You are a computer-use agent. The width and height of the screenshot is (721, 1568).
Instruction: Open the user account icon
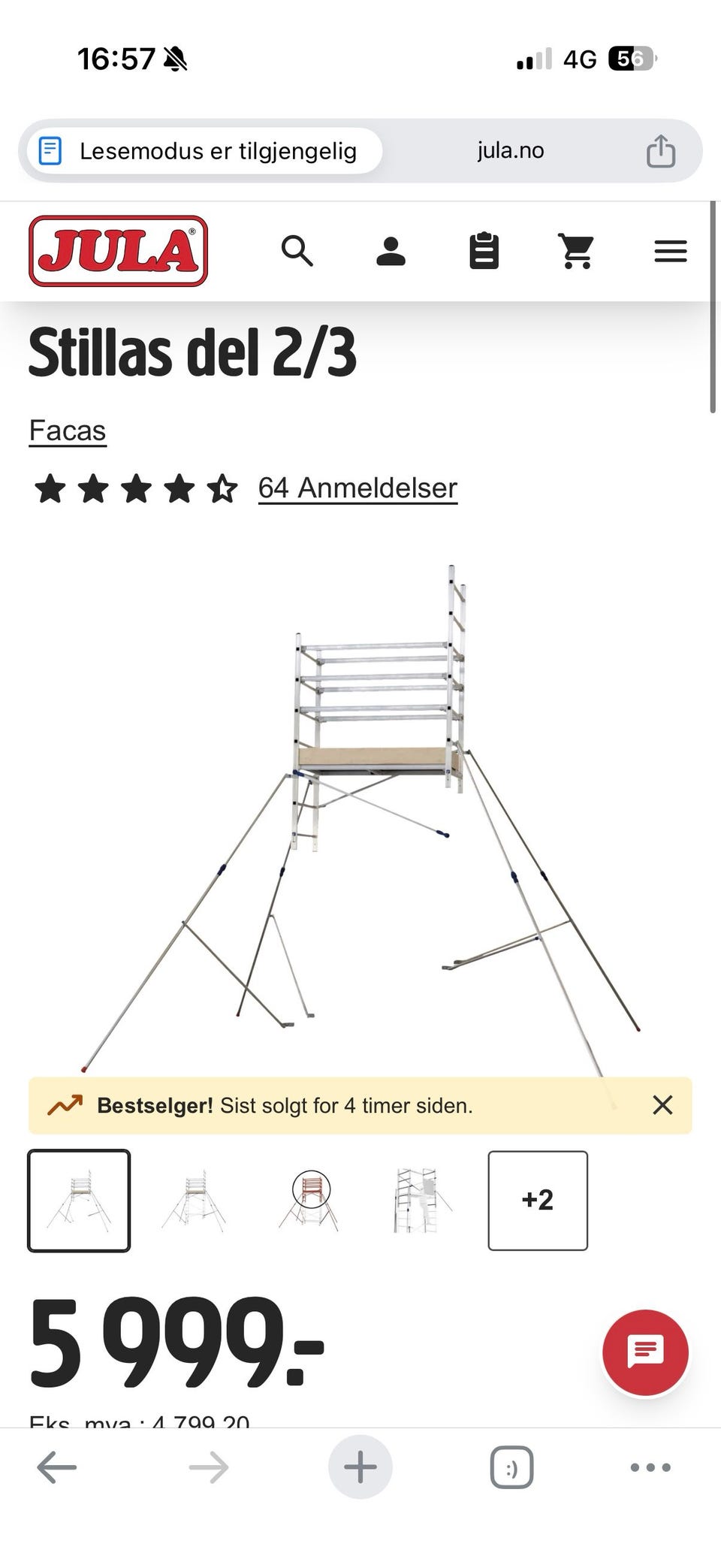point(391,251)
